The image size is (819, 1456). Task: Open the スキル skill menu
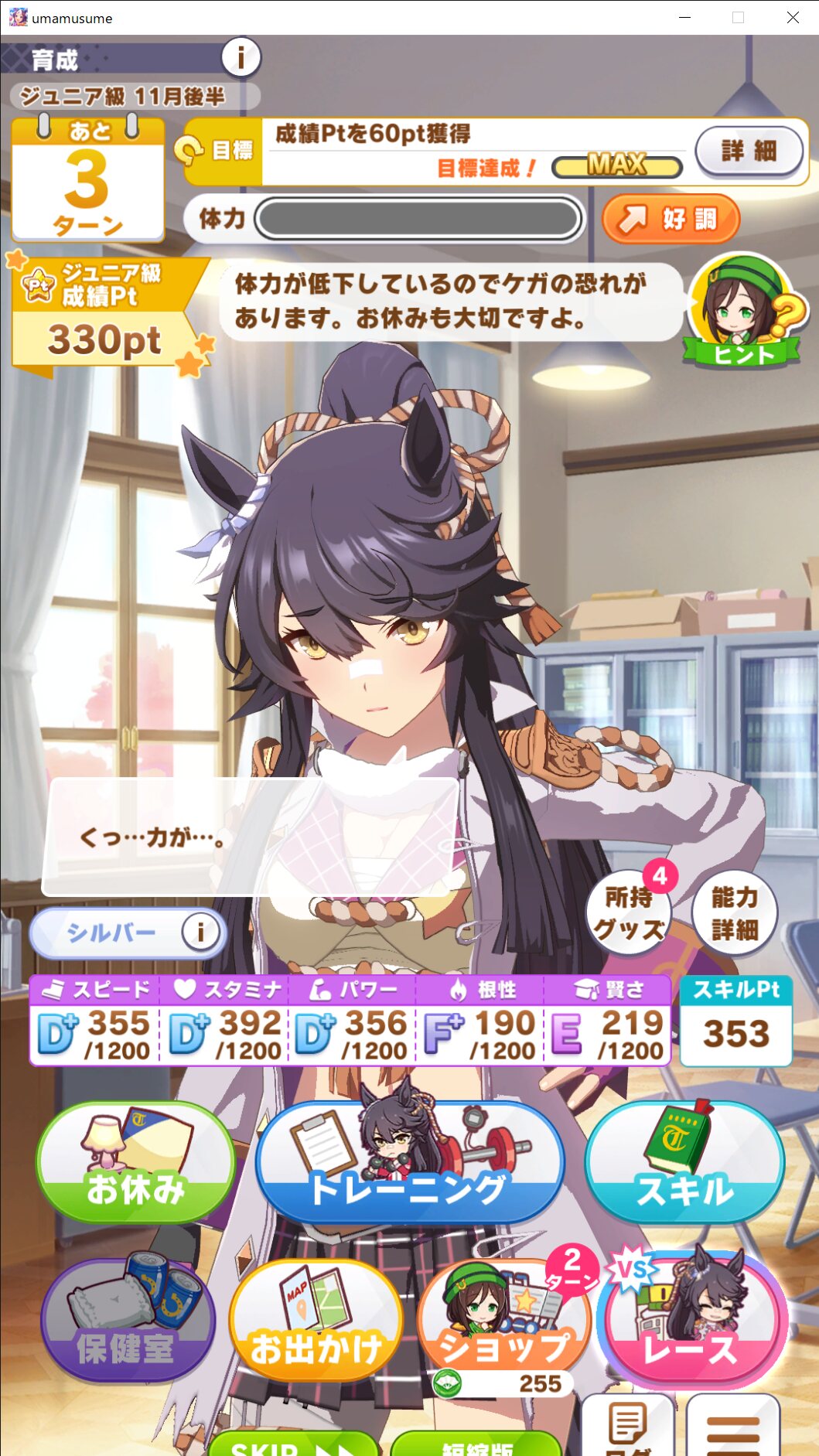(x=684, y=1163)
